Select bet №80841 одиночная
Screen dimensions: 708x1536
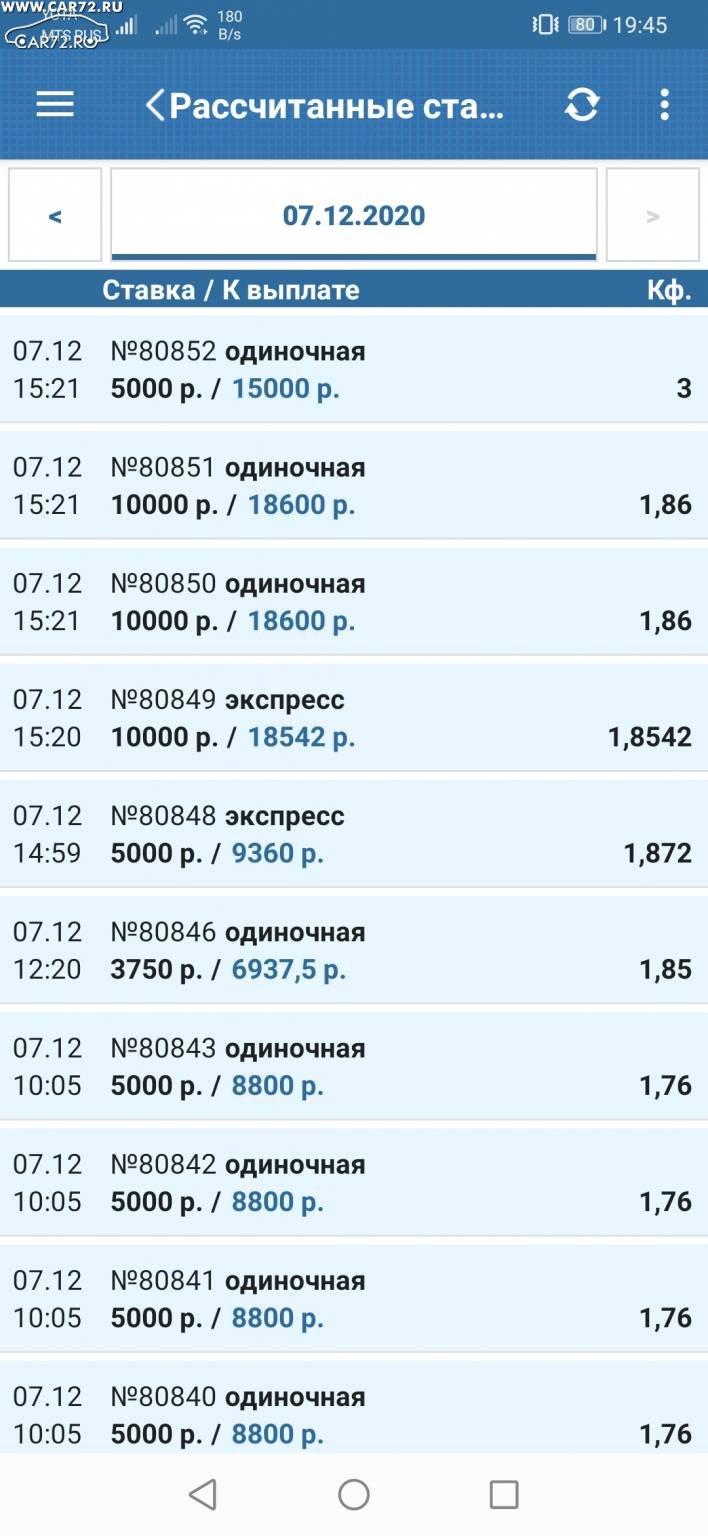[x=354, y=1298]
